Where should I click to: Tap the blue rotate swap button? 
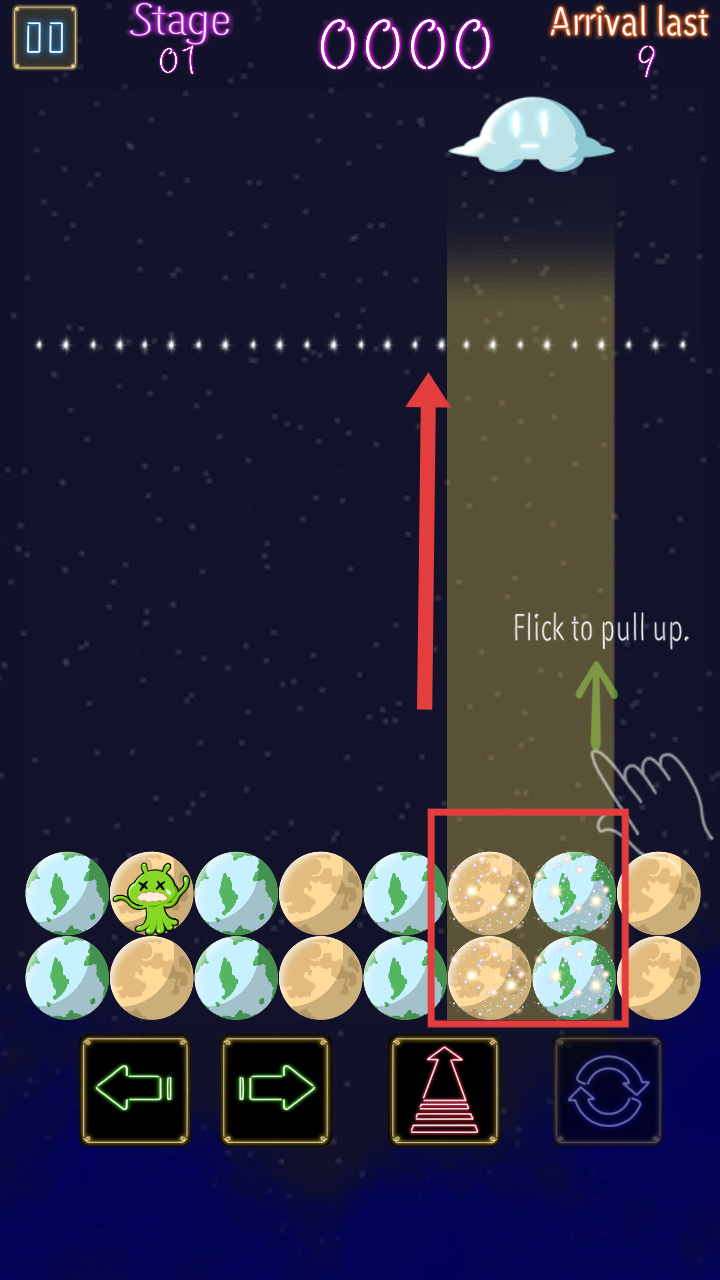tap(608, 1090)
